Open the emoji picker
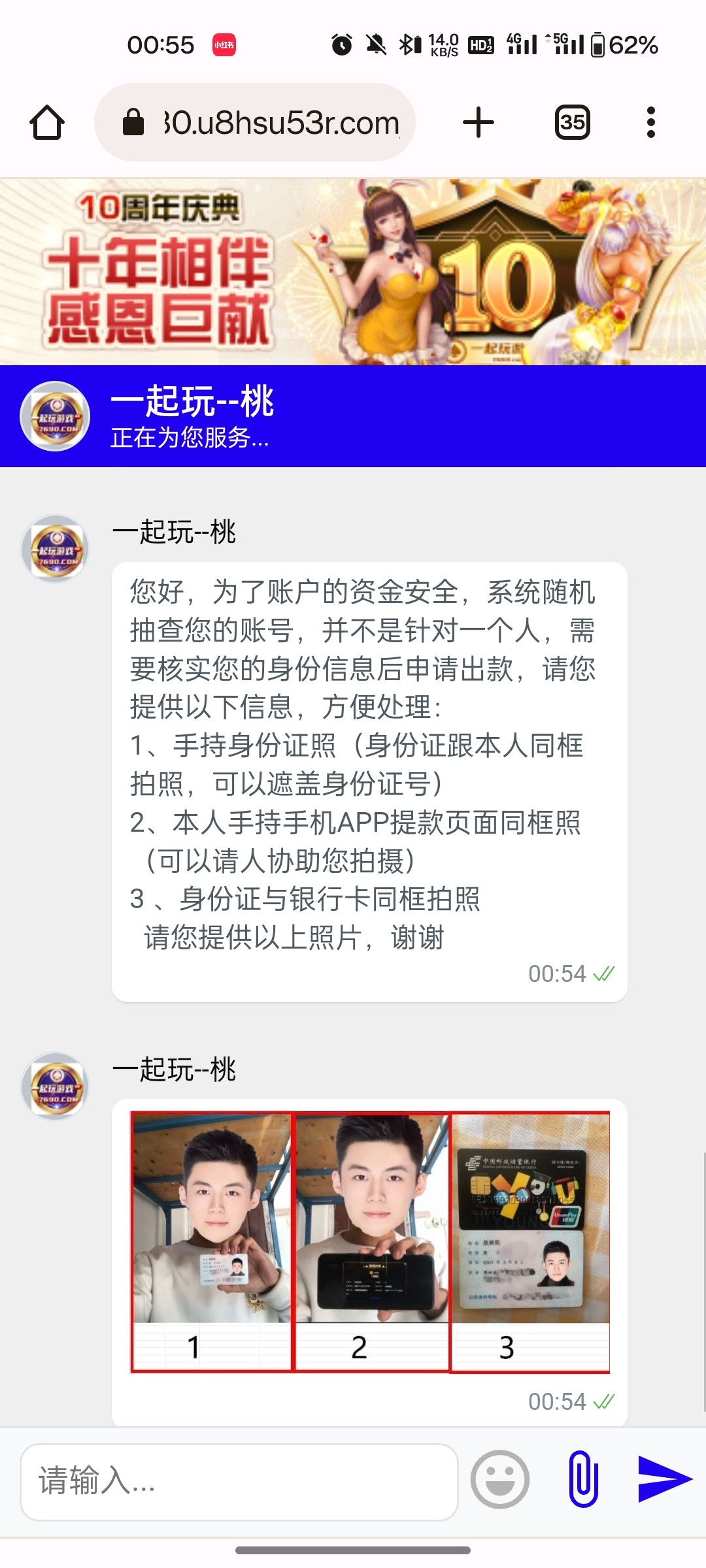The image size is (706, 1568). (x=500, y=1480)
